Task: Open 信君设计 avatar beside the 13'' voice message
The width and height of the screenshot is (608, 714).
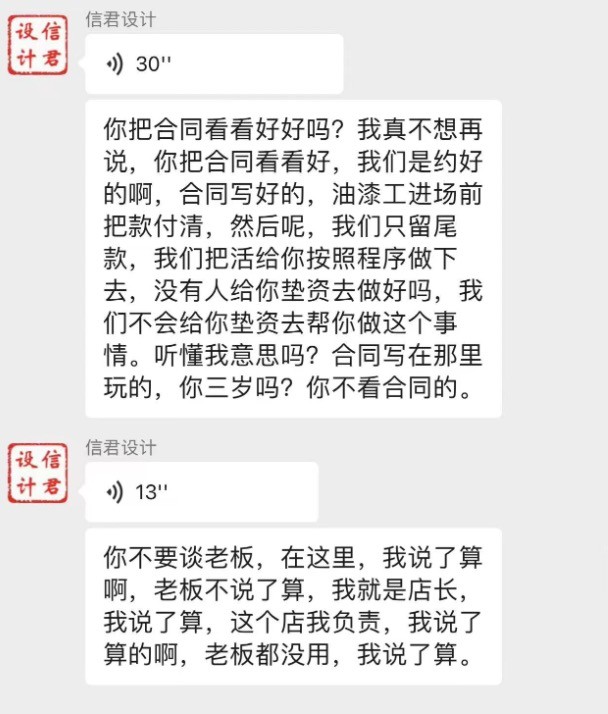Action: click(38, 473)
